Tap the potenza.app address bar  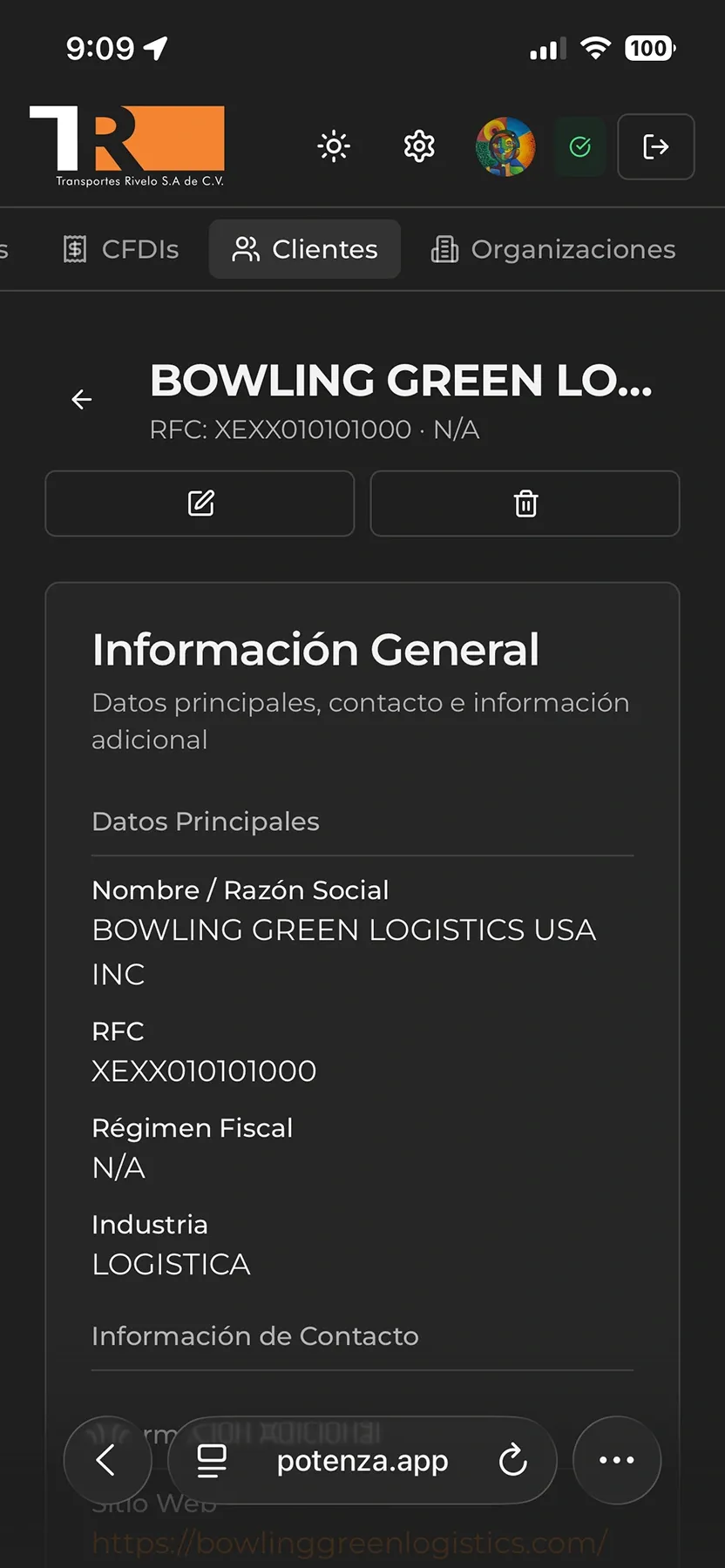pos(362,1460)
